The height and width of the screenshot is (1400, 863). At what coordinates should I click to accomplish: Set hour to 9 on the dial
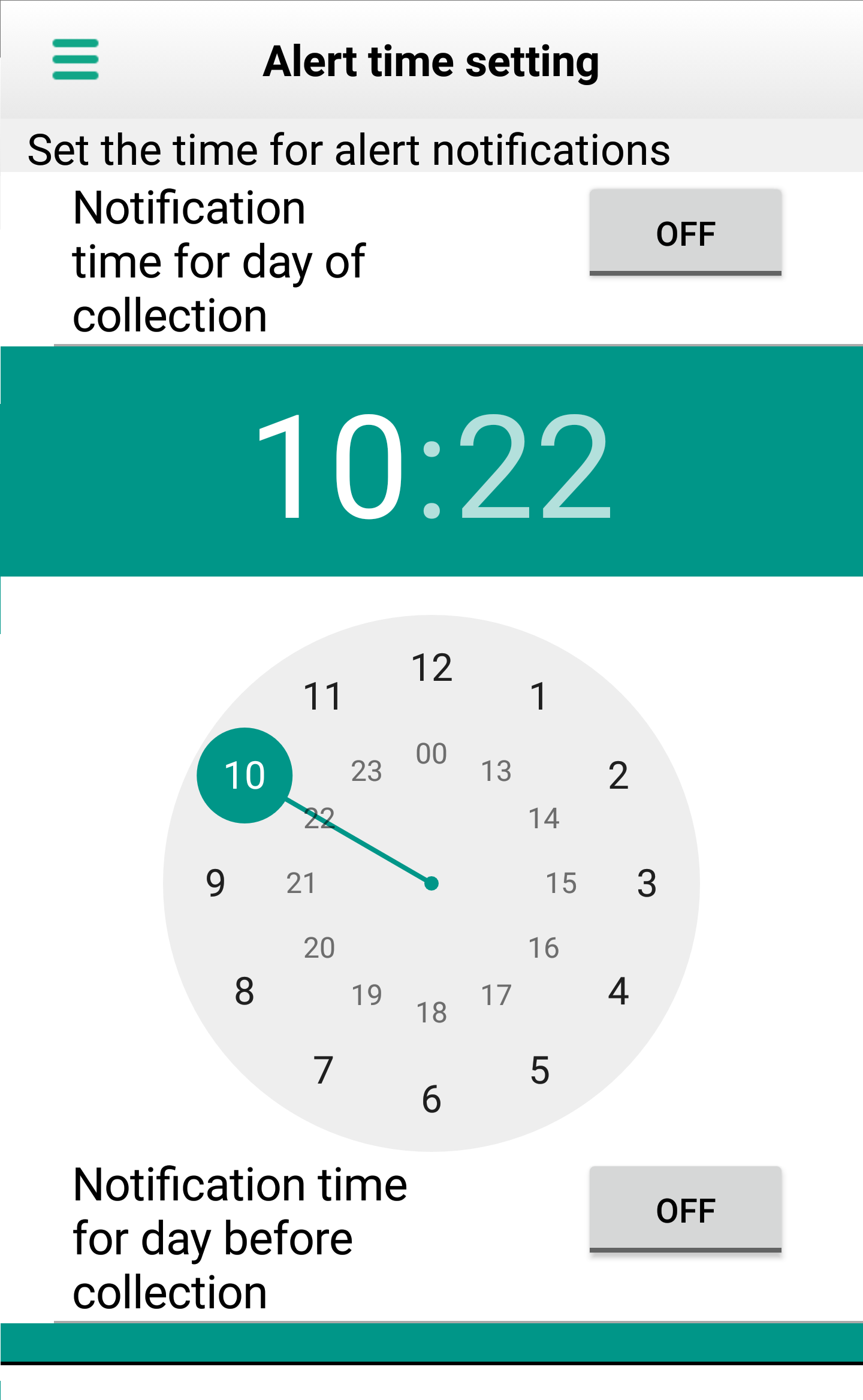click(x=216, y=883)
